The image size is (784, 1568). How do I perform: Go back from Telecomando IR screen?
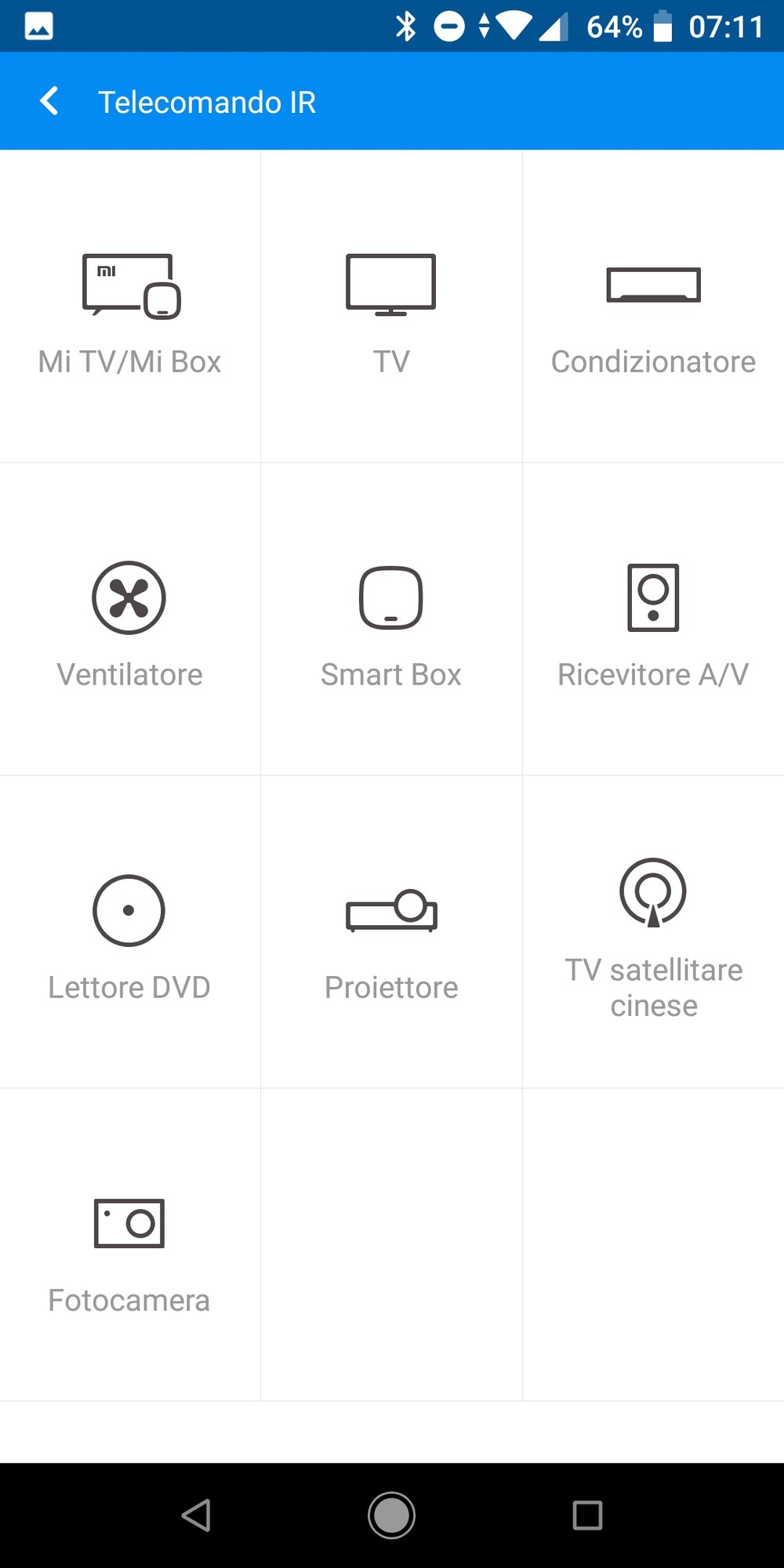[x=49, y=101]
